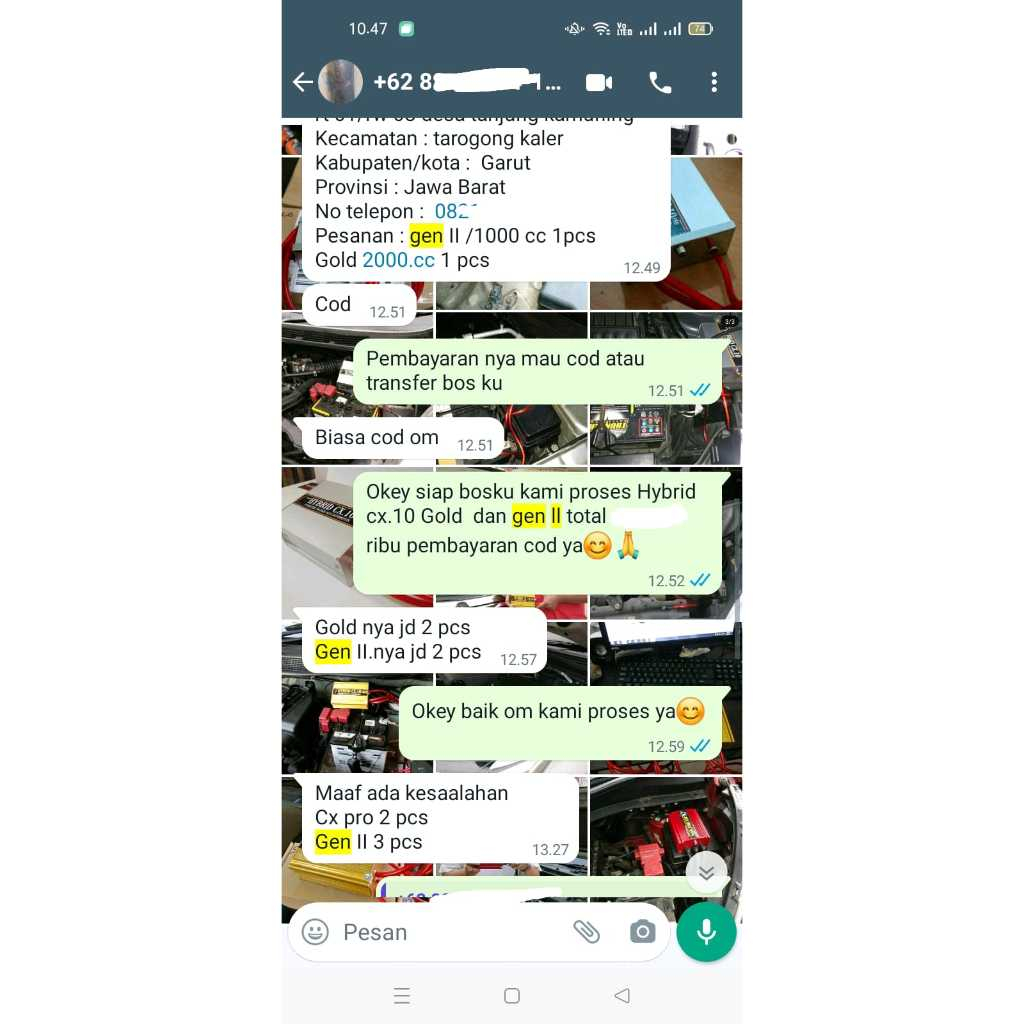This screenshot has width=1024, height=1024.
Task: Tap the 2000.cc link in the message
Action: pyautogui.click(x=398, y=260)
